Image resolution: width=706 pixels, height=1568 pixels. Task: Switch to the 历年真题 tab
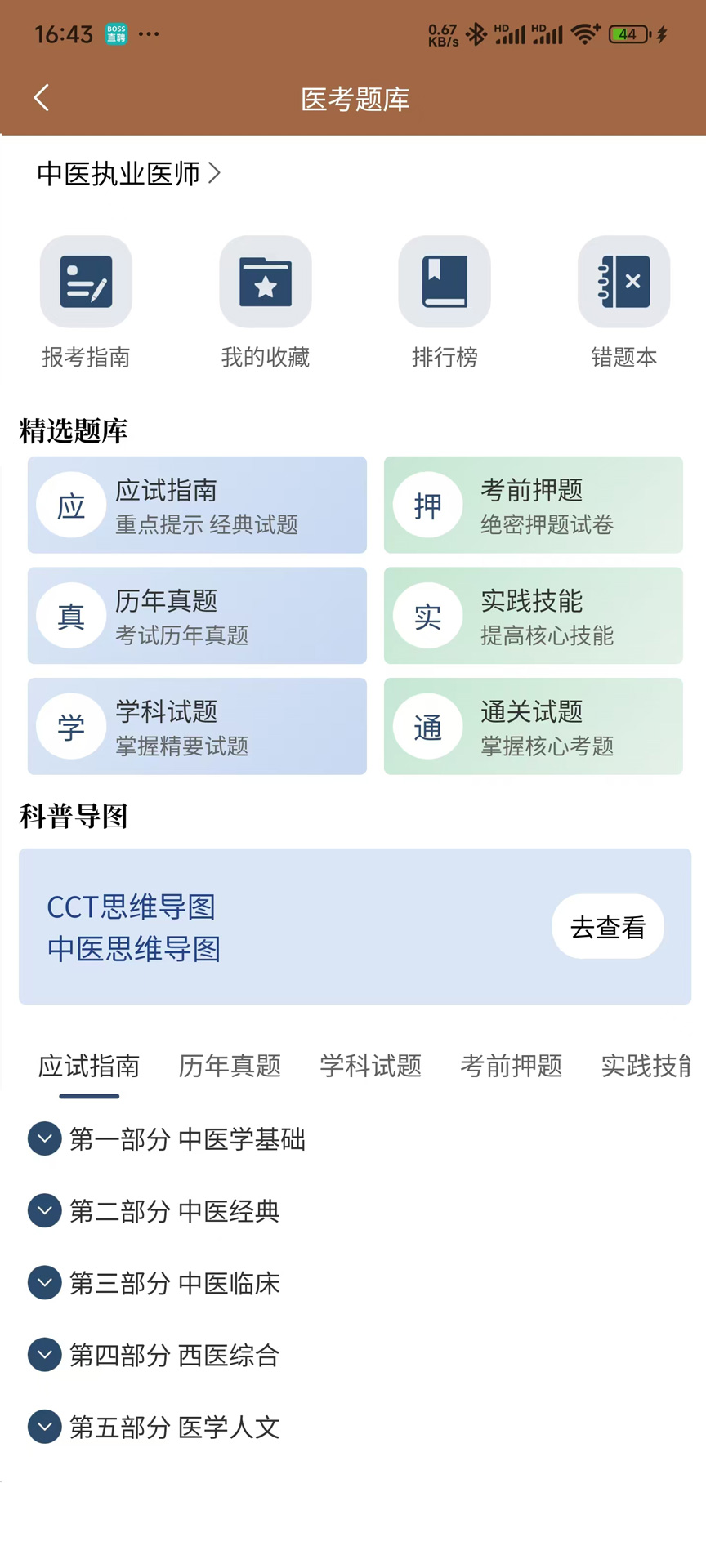229,1066
